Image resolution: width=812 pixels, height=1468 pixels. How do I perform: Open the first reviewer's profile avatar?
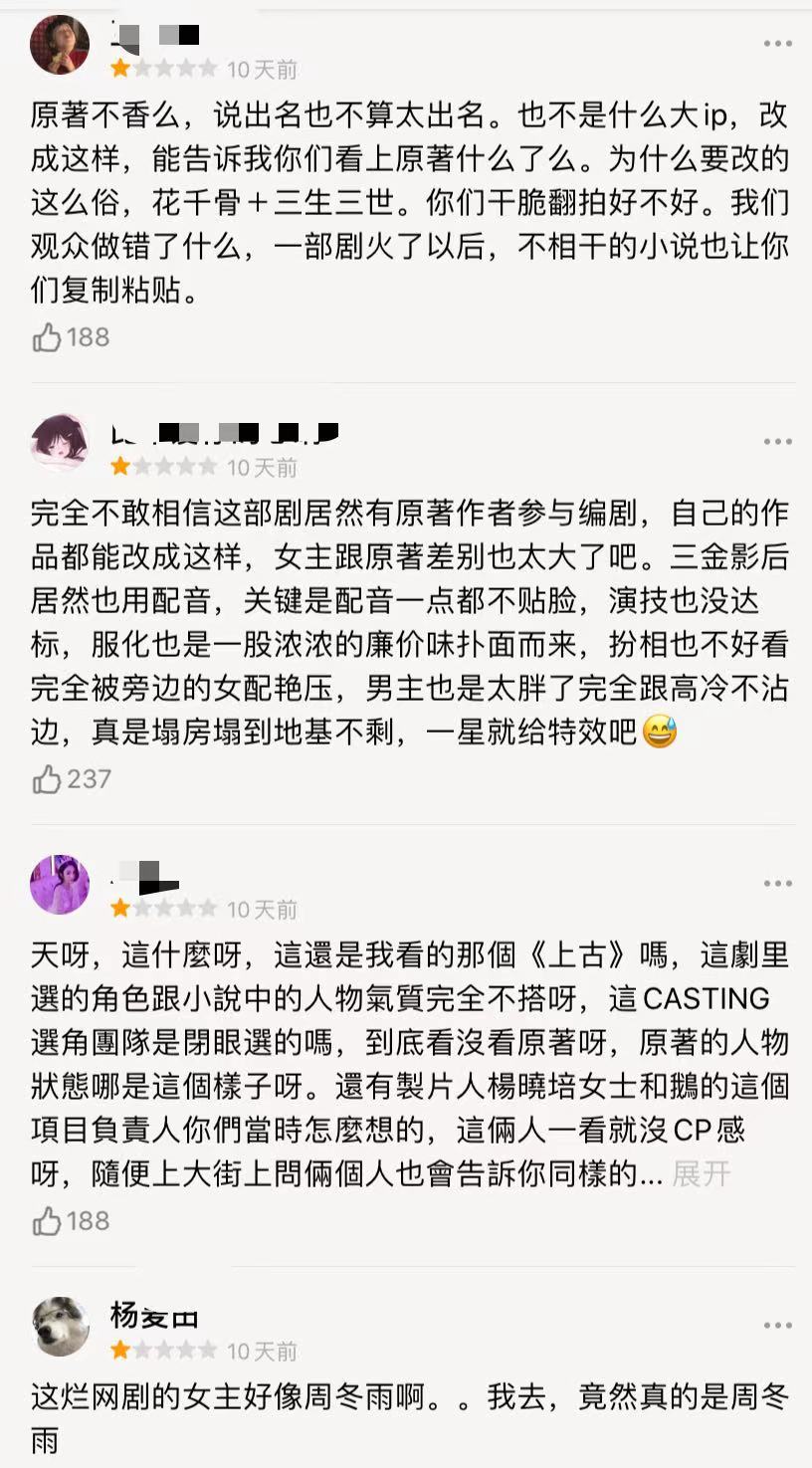60,45
